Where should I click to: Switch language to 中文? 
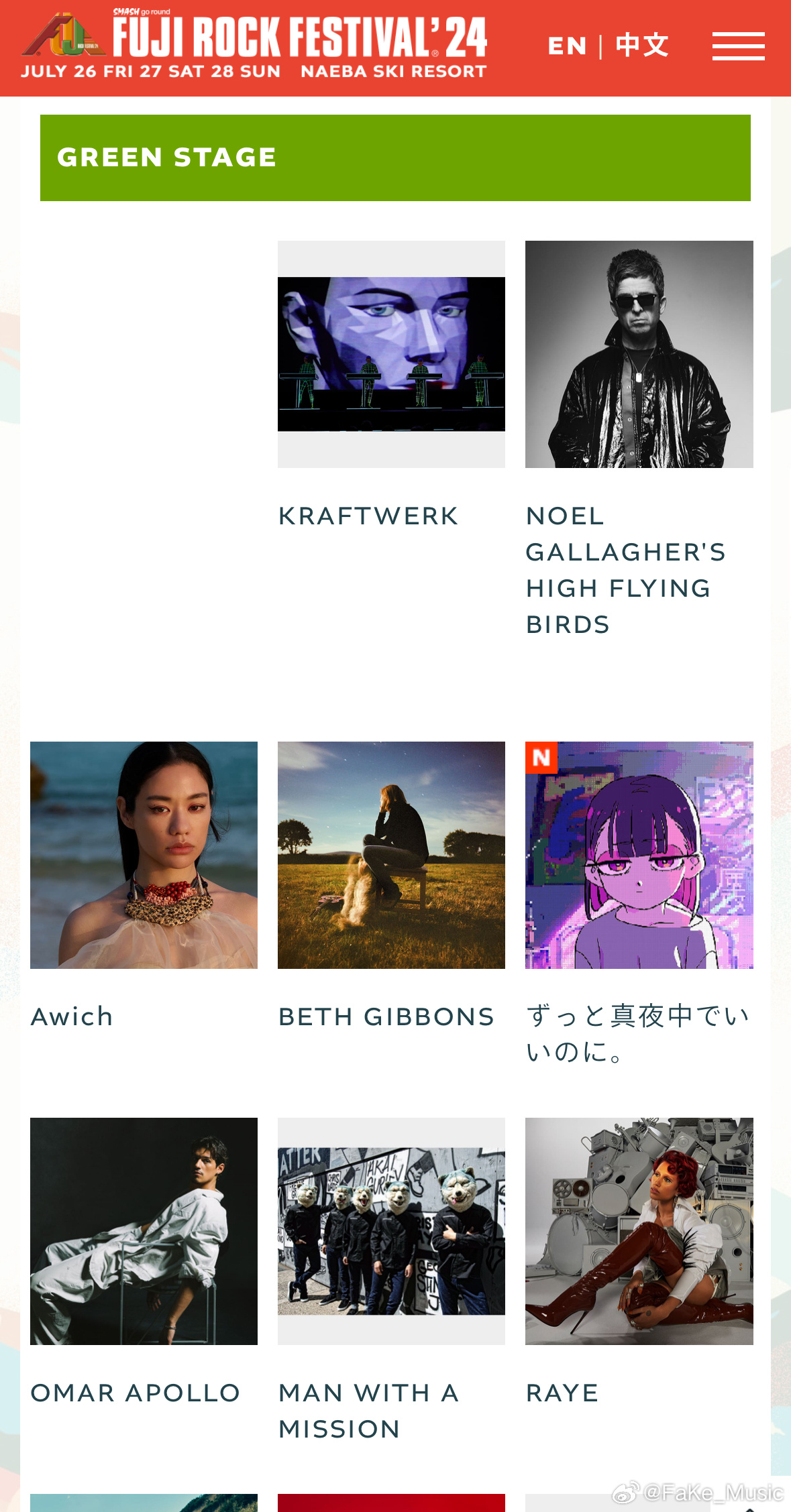[x=642, y=46]
